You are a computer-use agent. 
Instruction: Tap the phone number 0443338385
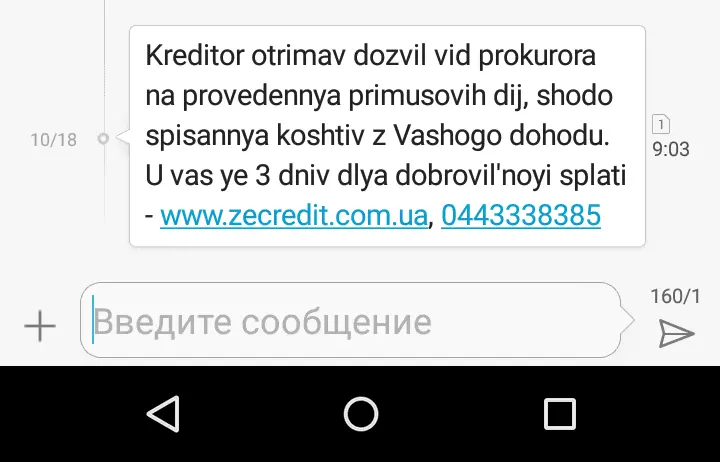tap(520, 215)
